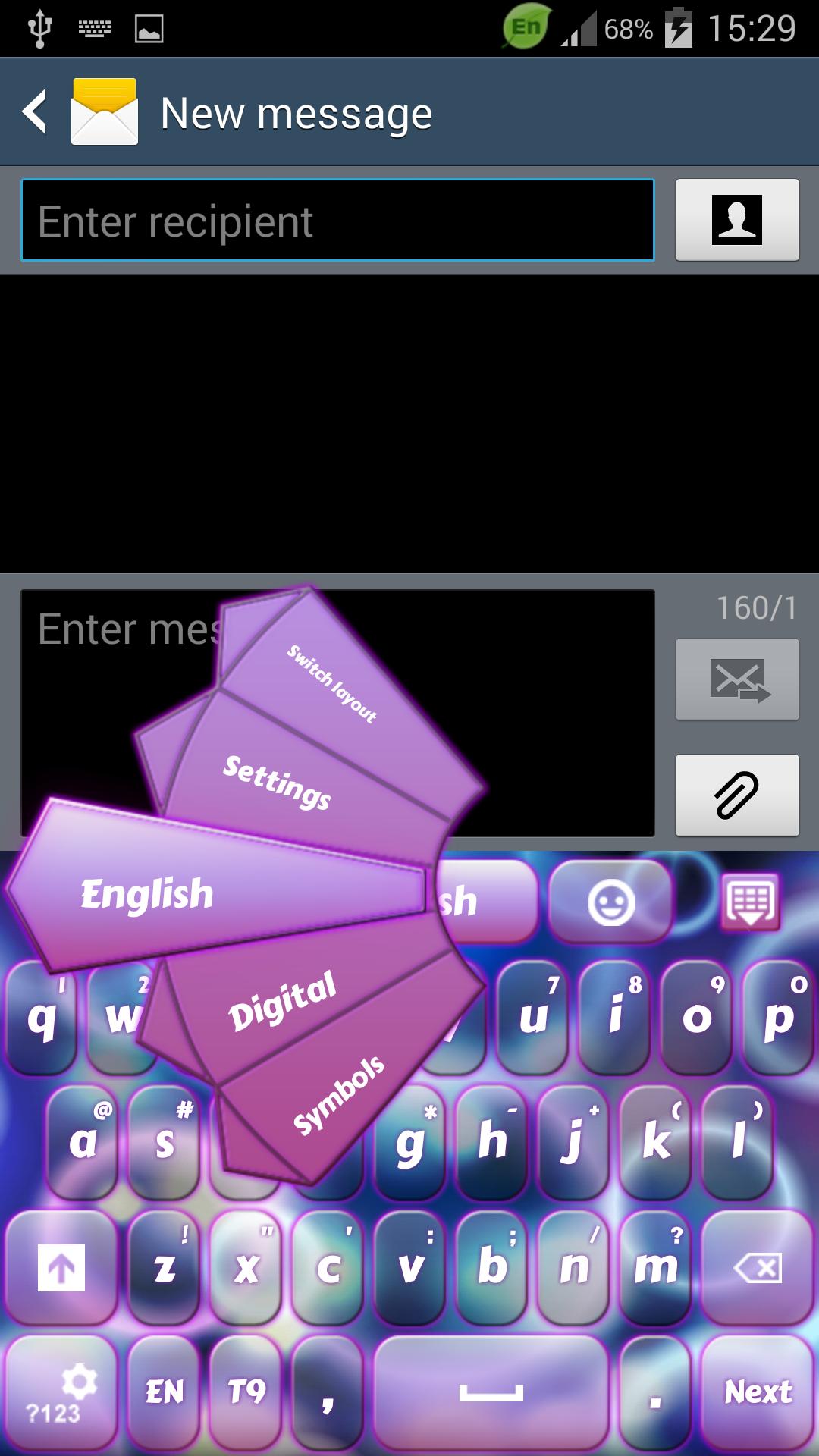Open the contacts picker button
Viewport: 819px width, 1456px height.
click(x=736, y=220)
